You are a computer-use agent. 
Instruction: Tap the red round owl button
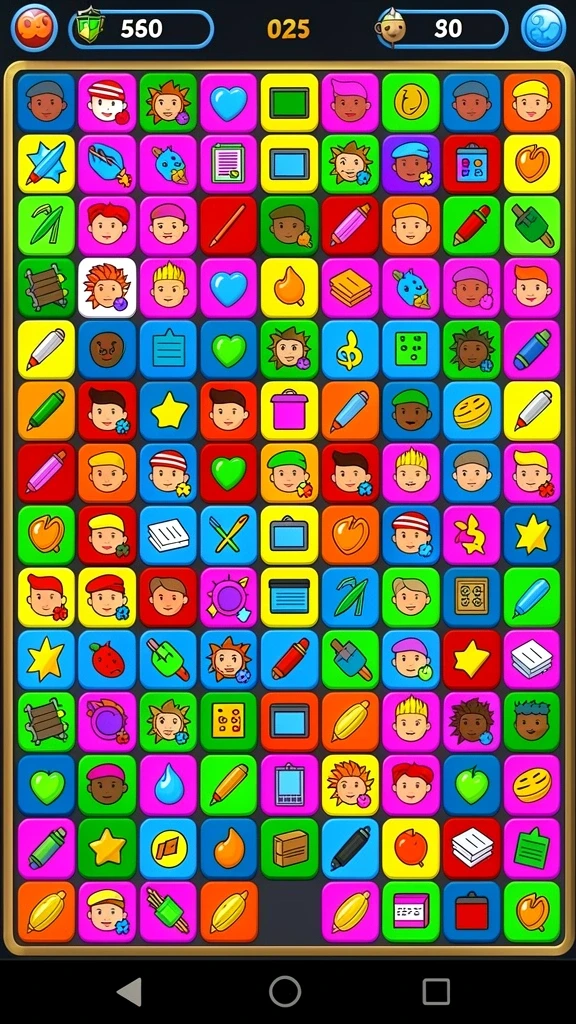click(34, 28)
